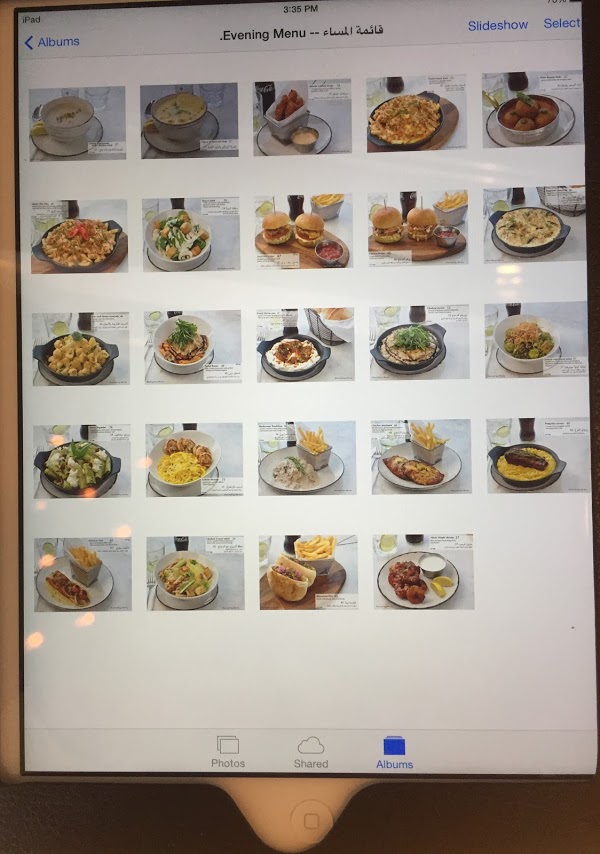Open the fried chicken box with dip photo
The image size is (600, 854).
coord(302,118)
